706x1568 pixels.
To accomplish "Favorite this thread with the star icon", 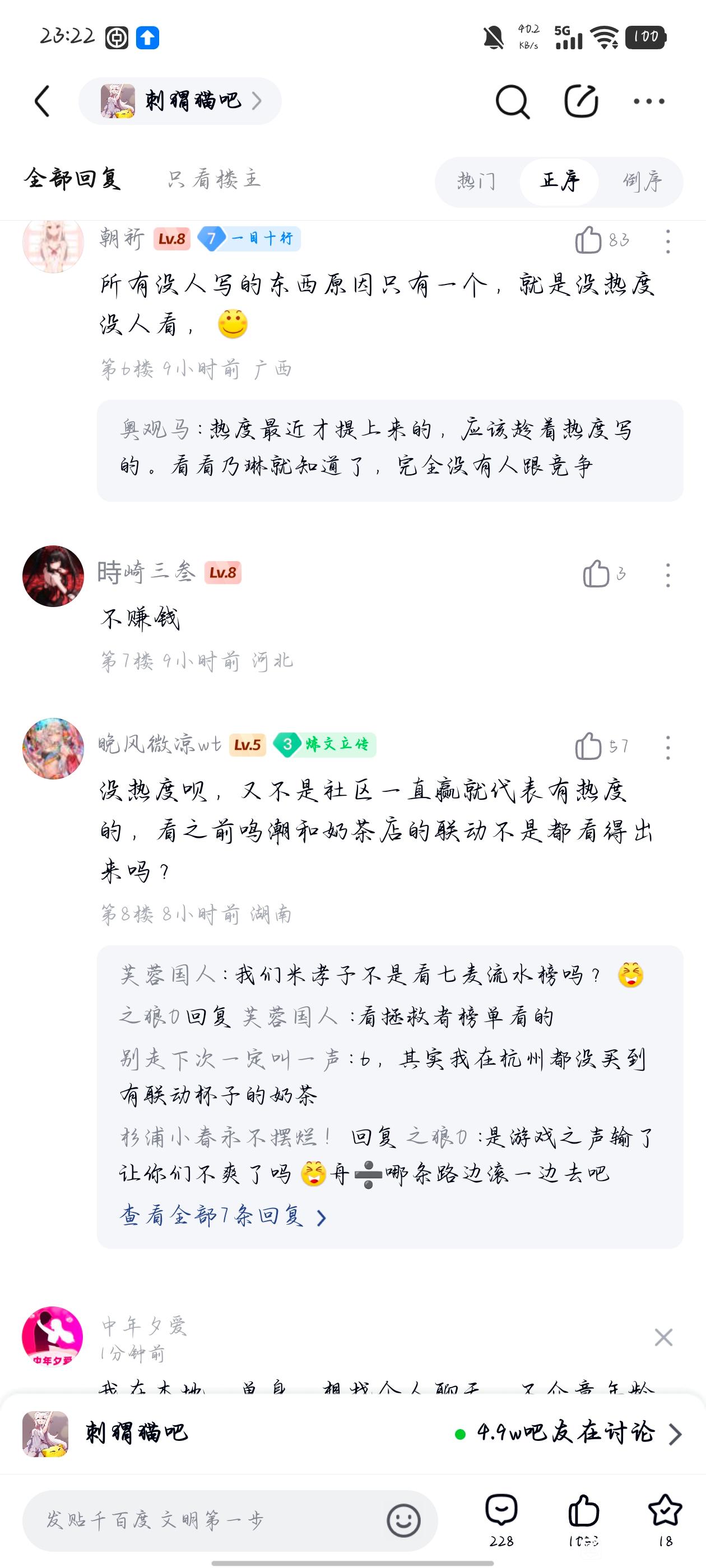I will pos(665,1511).
